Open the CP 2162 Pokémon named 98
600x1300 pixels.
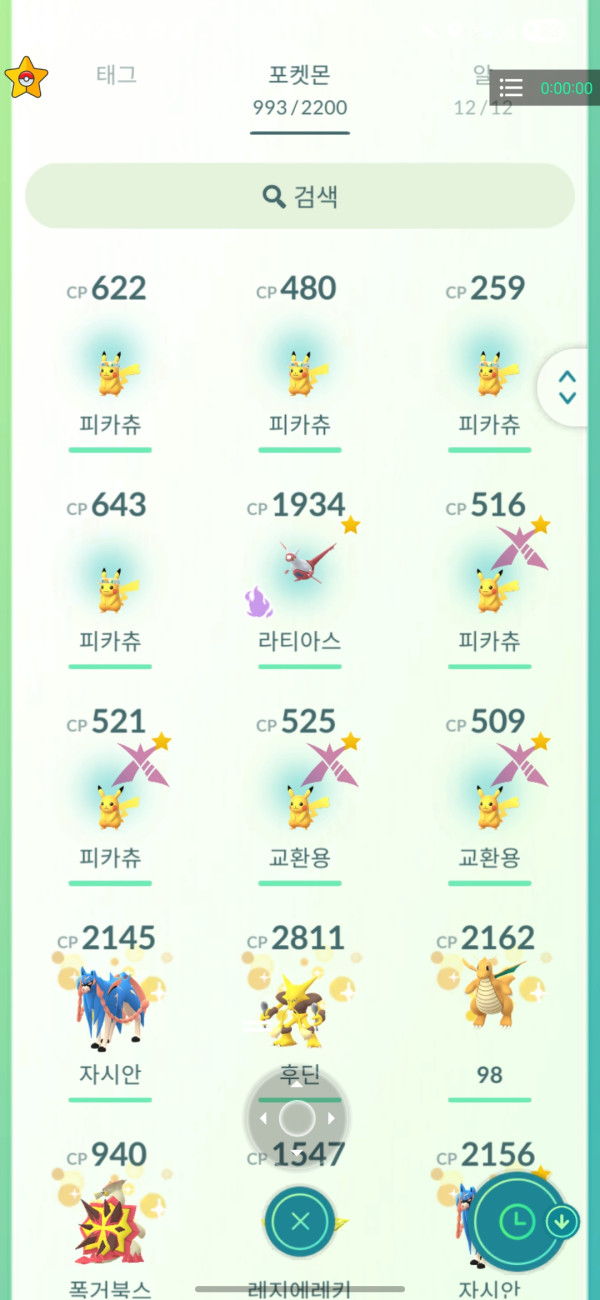[x=489, y=1010]
